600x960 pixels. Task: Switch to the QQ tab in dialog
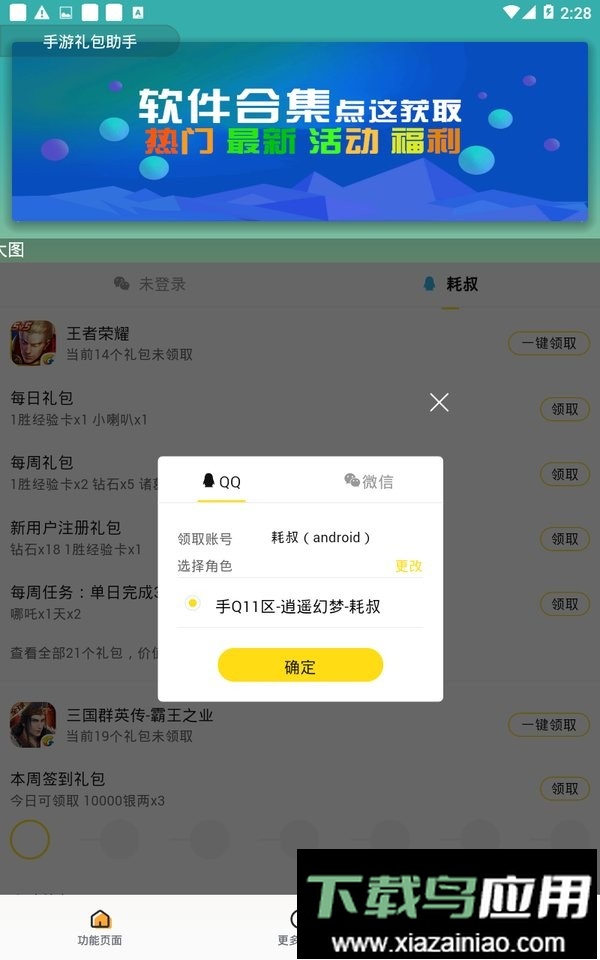click(x=222, y=481)
